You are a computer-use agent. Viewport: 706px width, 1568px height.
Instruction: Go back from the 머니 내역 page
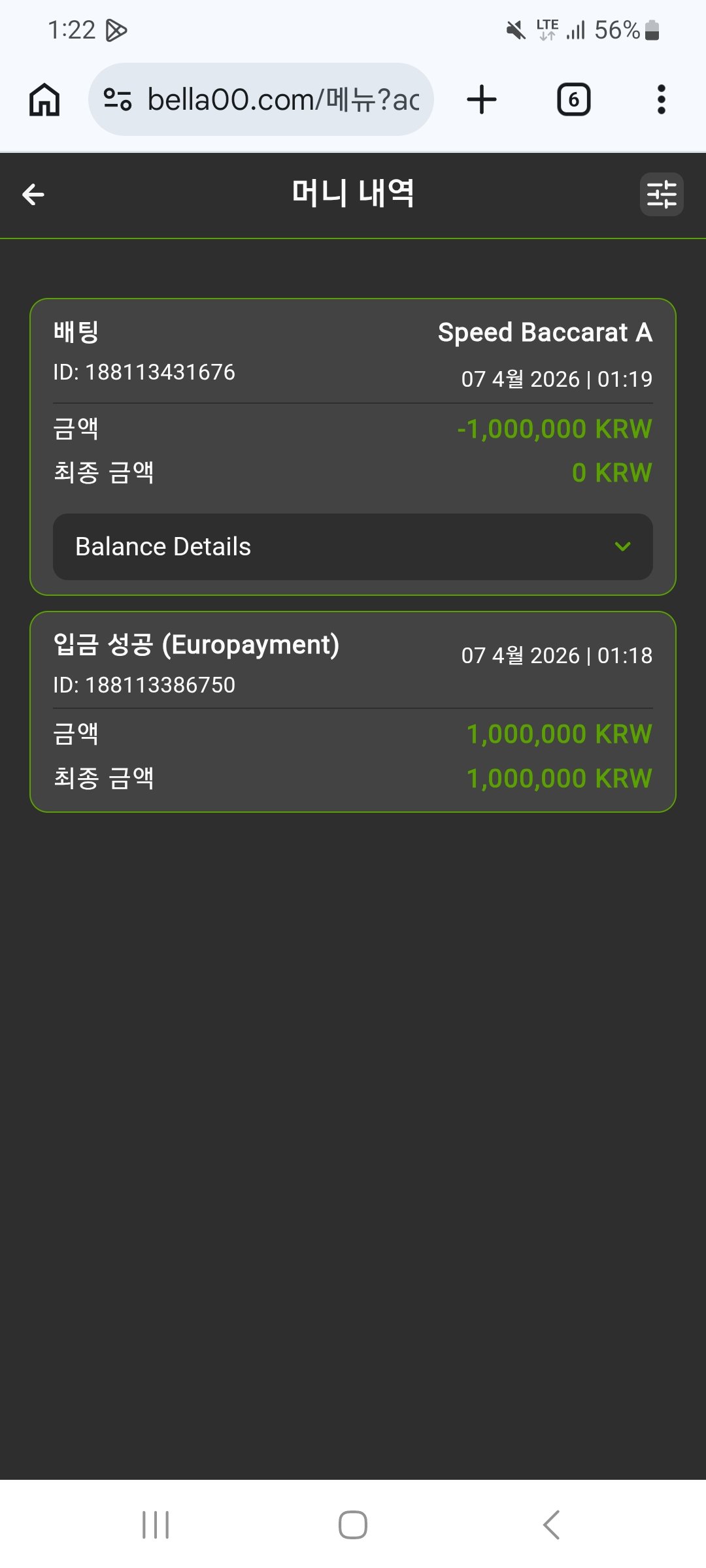[33, 194]
